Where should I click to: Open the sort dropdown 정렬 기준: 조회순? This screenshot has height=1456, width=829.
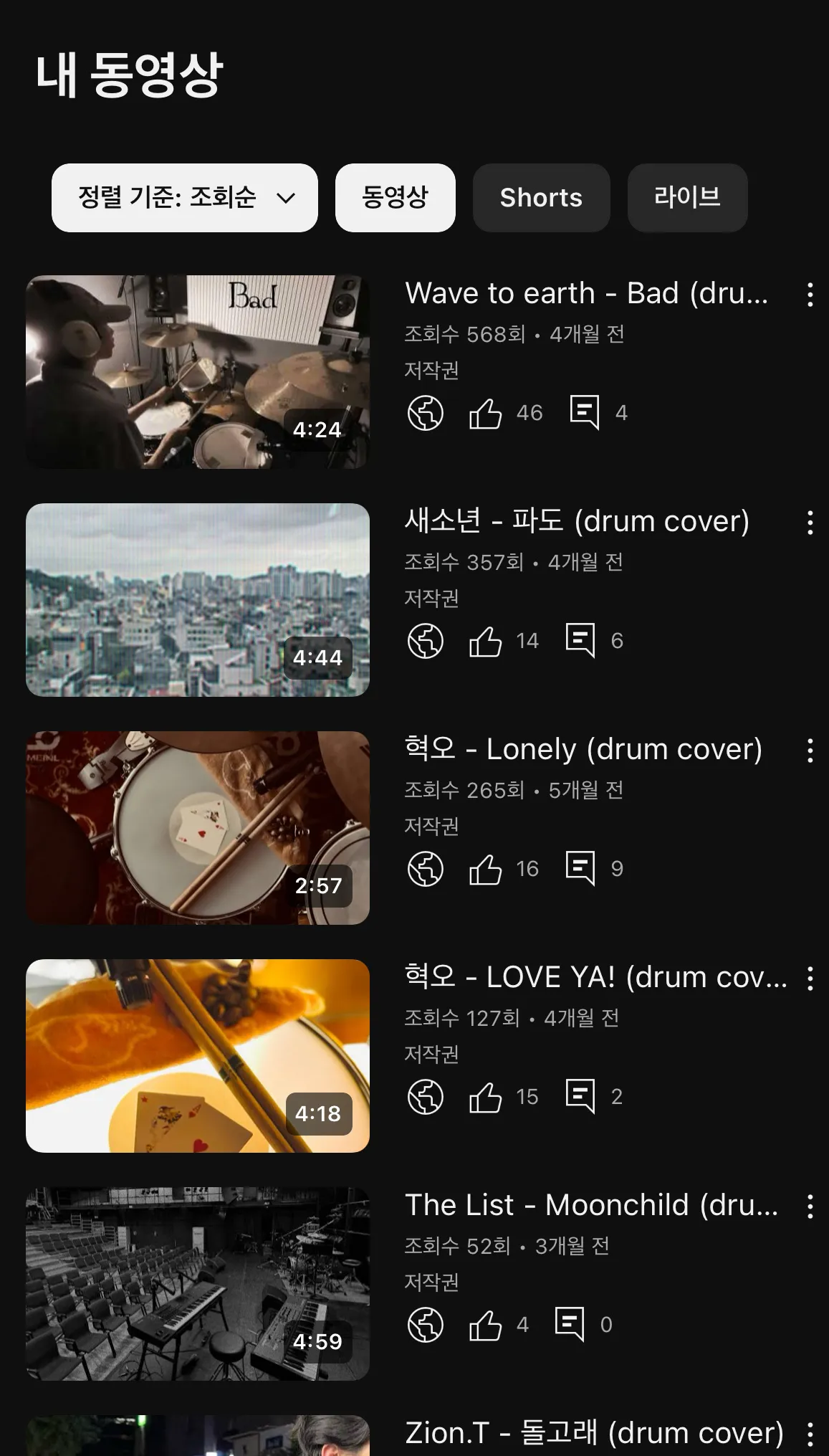[184, 198]
